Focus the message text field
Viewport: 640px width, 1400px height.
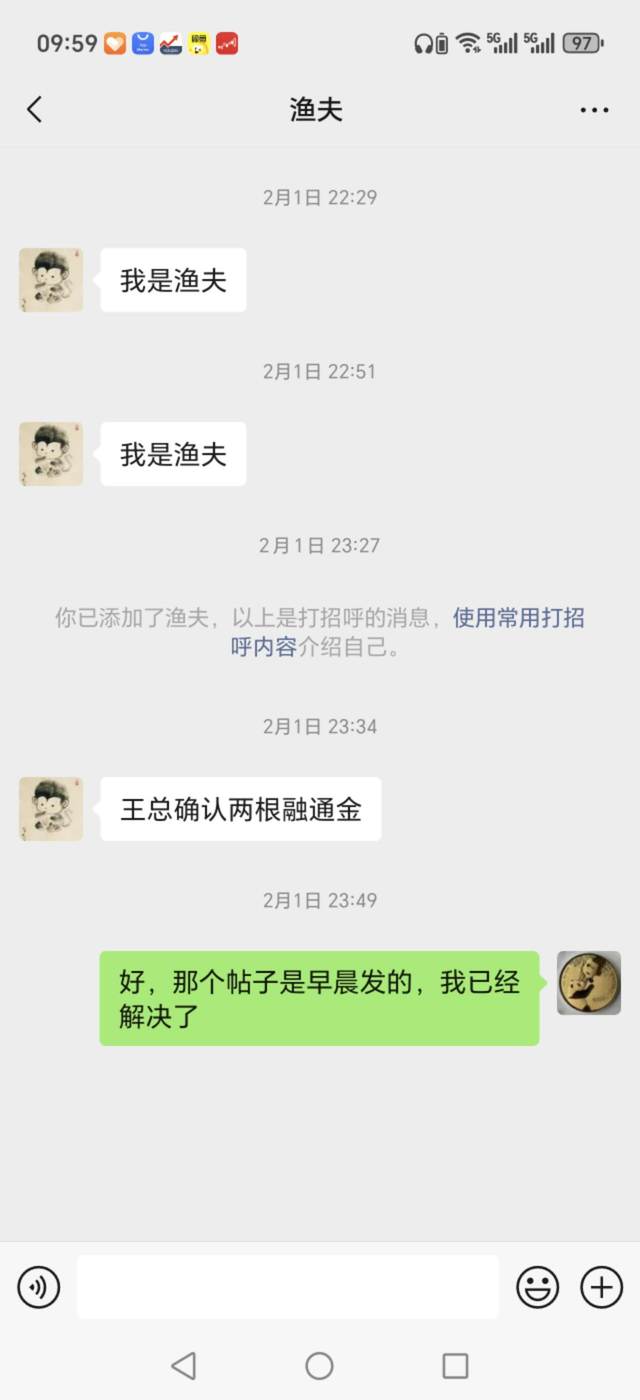(x=288, y=1287)
